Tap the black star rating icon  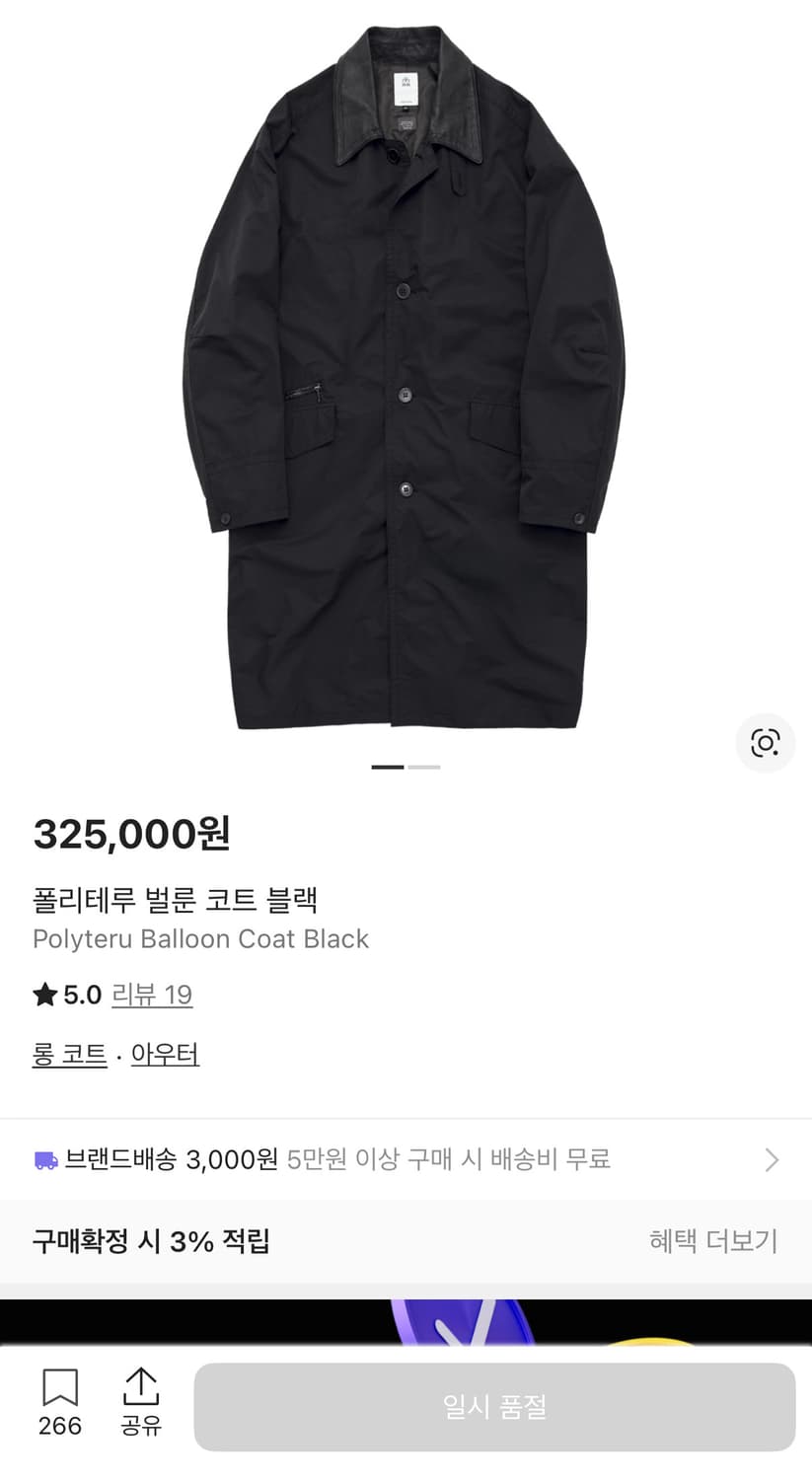(41, 995)
